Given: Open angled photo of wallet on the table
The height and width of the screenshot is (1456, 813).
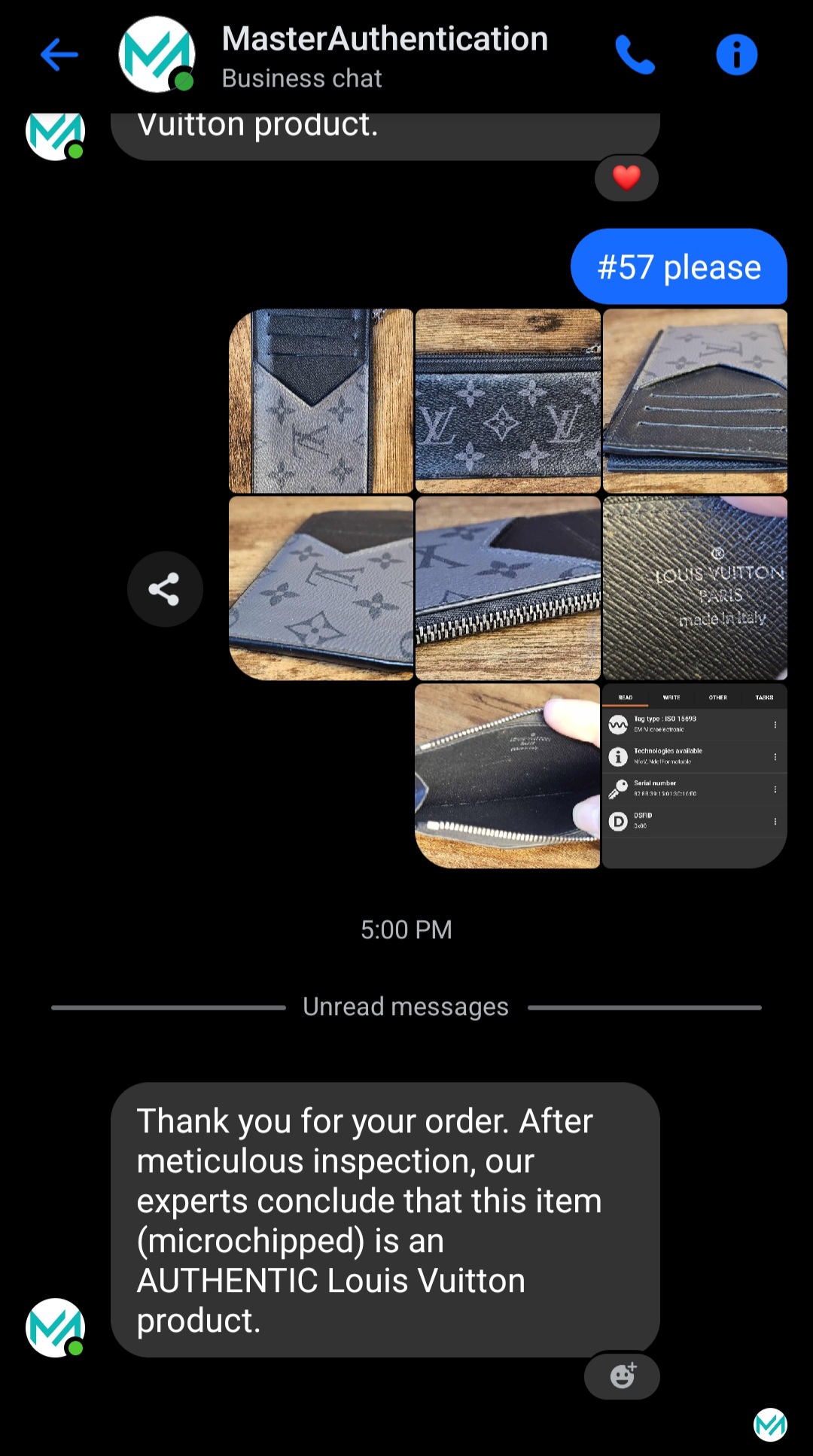Looking at the screenshot, I should (x=321, y=588).
